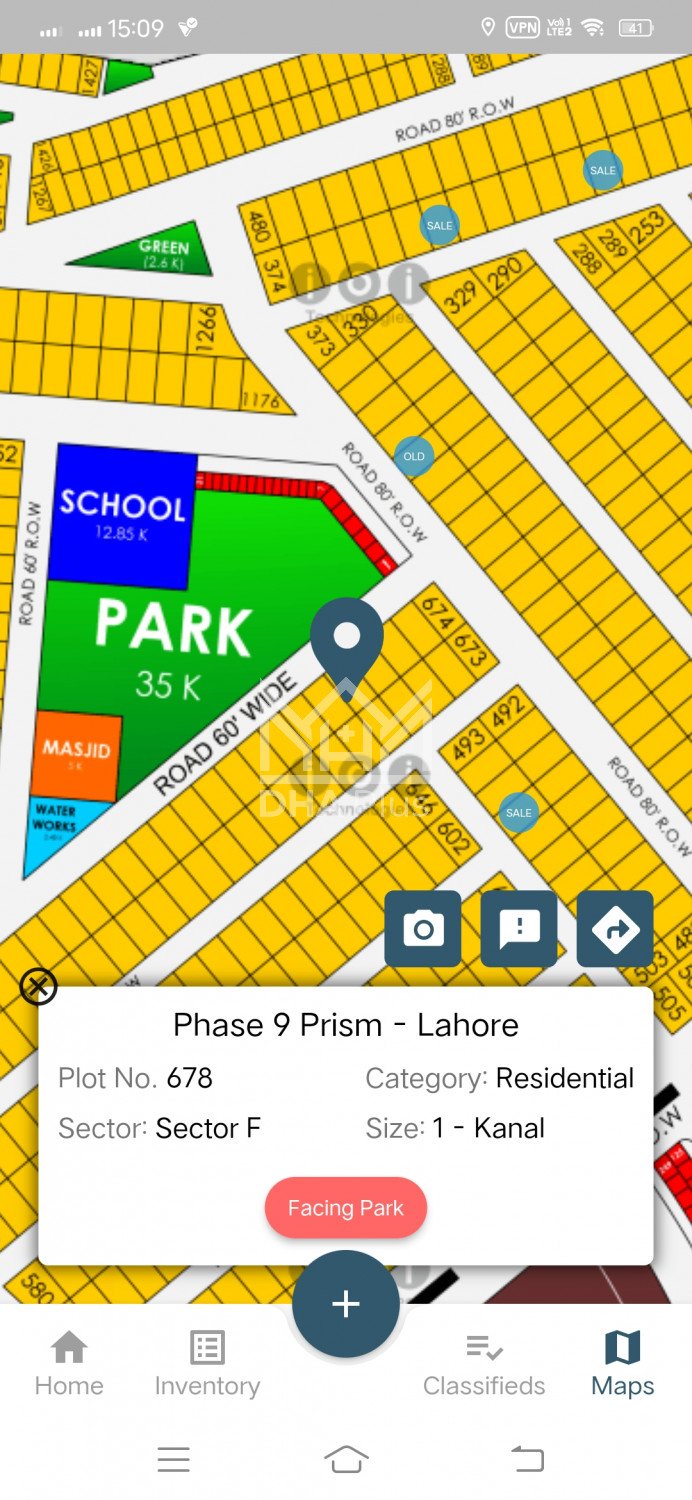Tap the system home button
This screenshot has width=692, height=1500.
[346, 1460]
